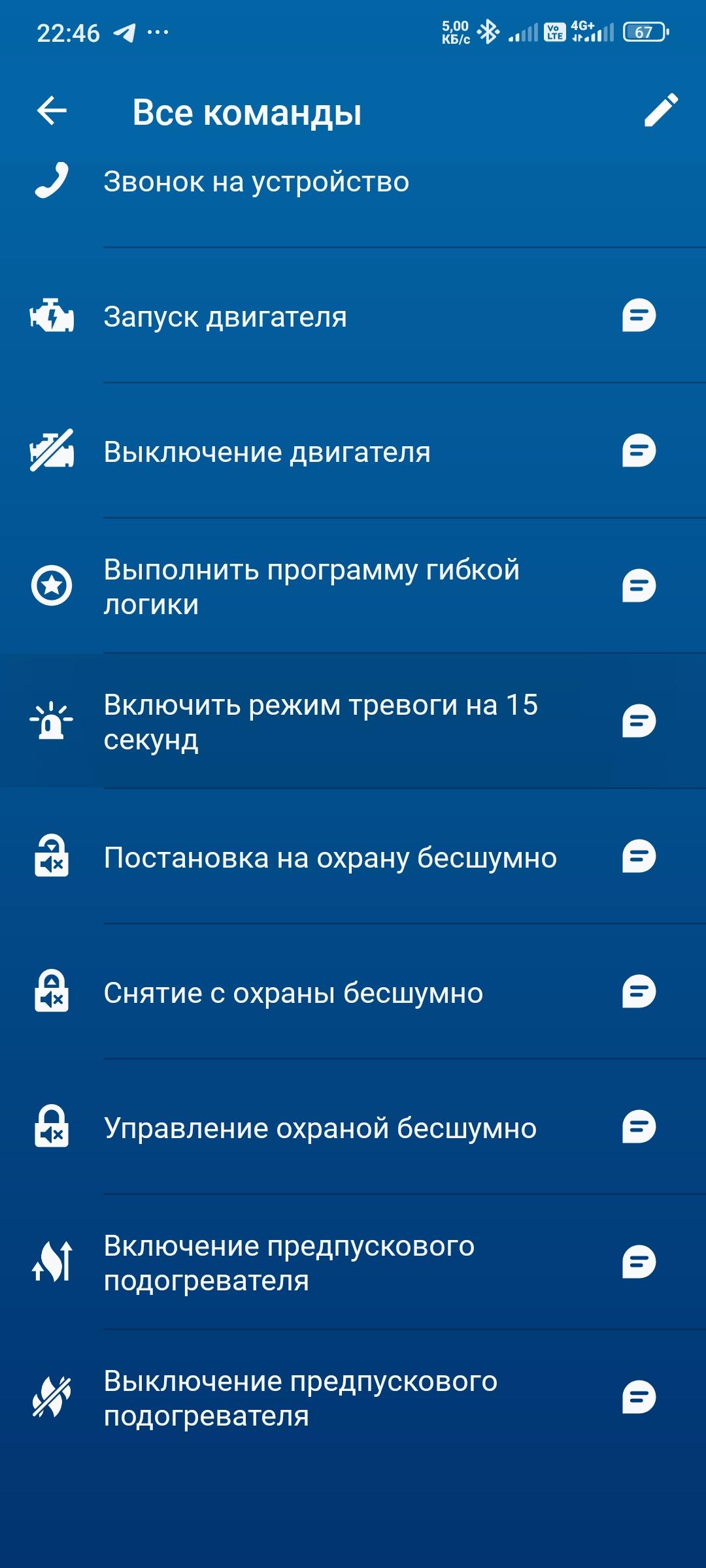Tap SMS icon beside Постановка на охрану
The width and height of the screenshot is (706, 1568).
(x=639, y=857)
